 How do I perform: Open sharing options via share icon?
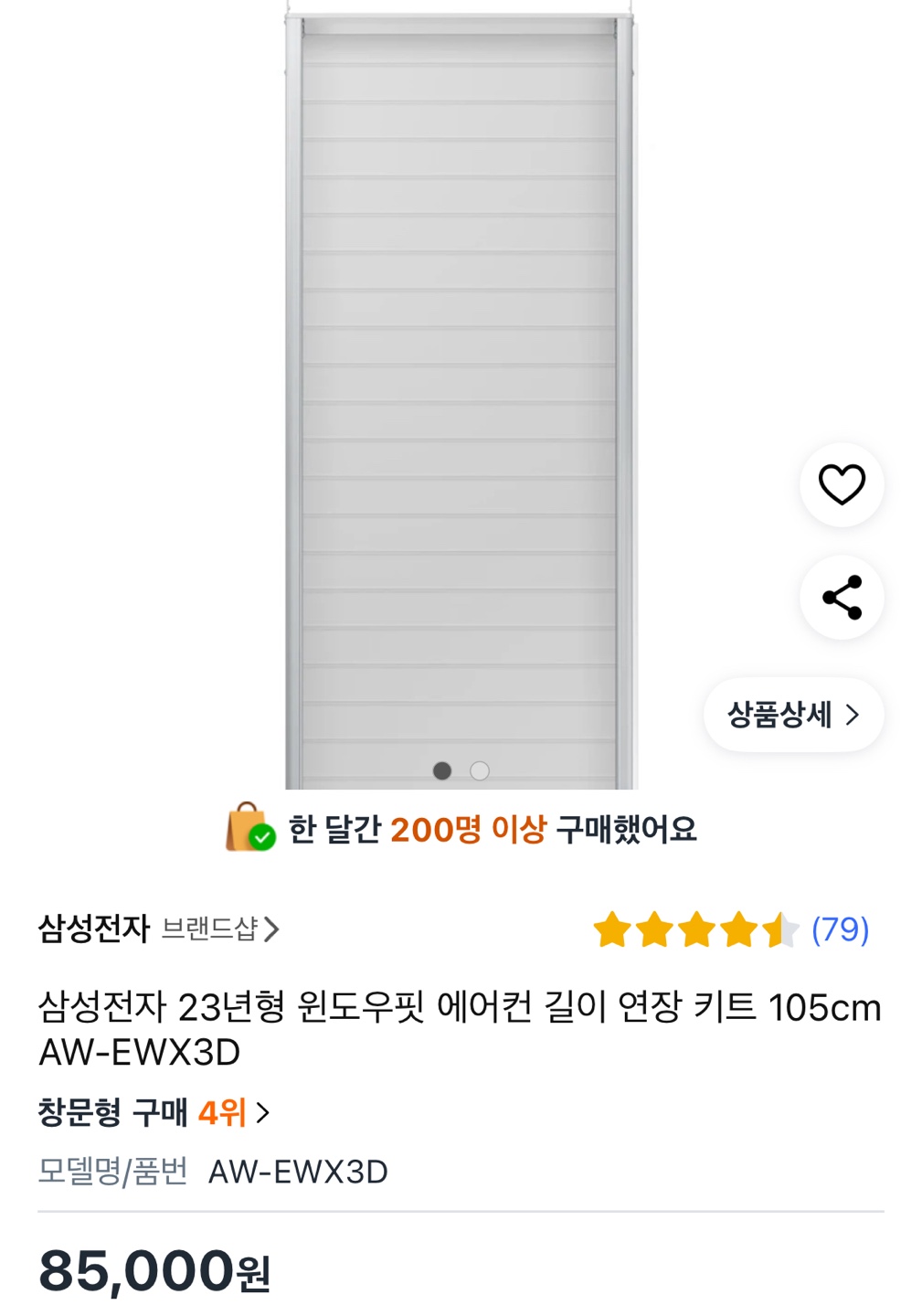click(840, 596)
